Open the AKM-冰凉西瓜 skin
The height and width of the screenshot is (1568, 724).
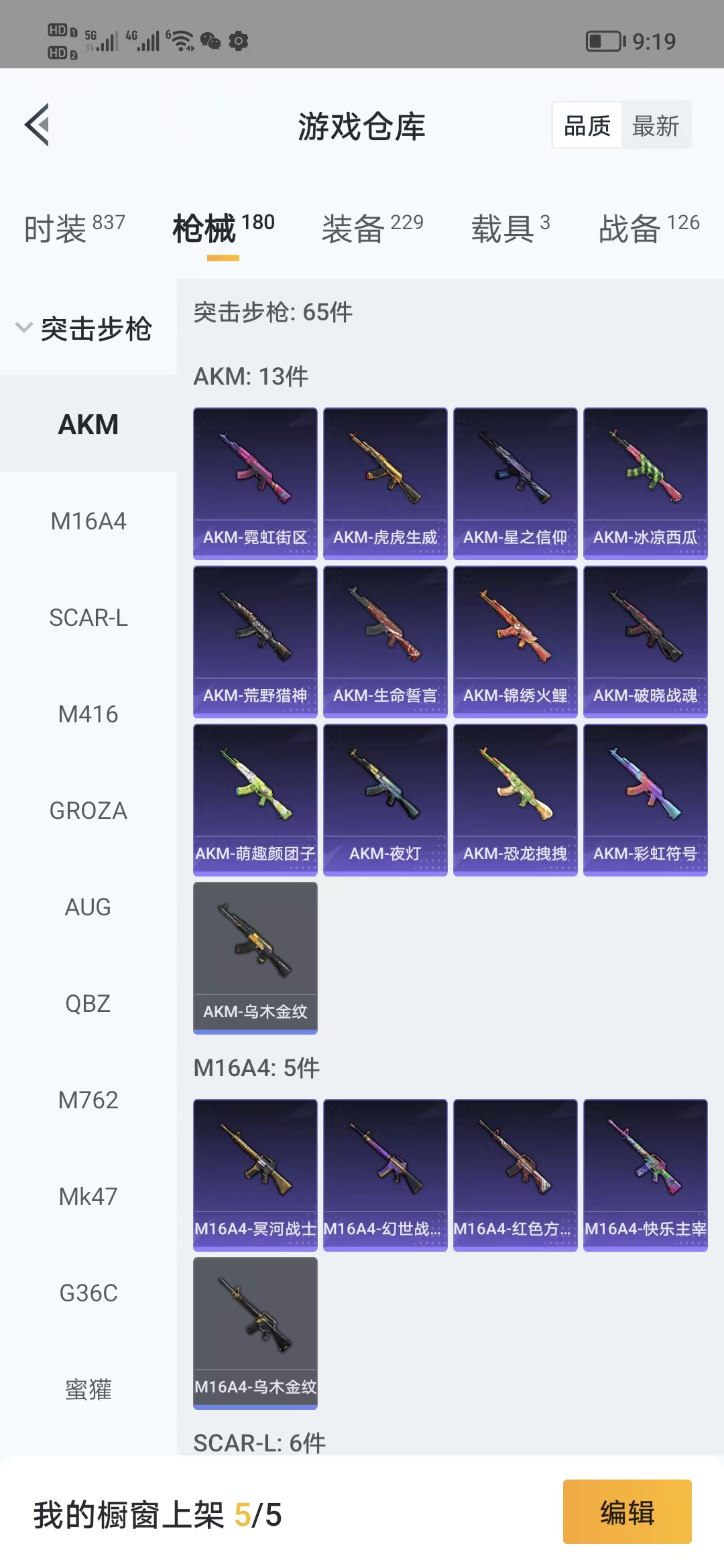point(646,483)
